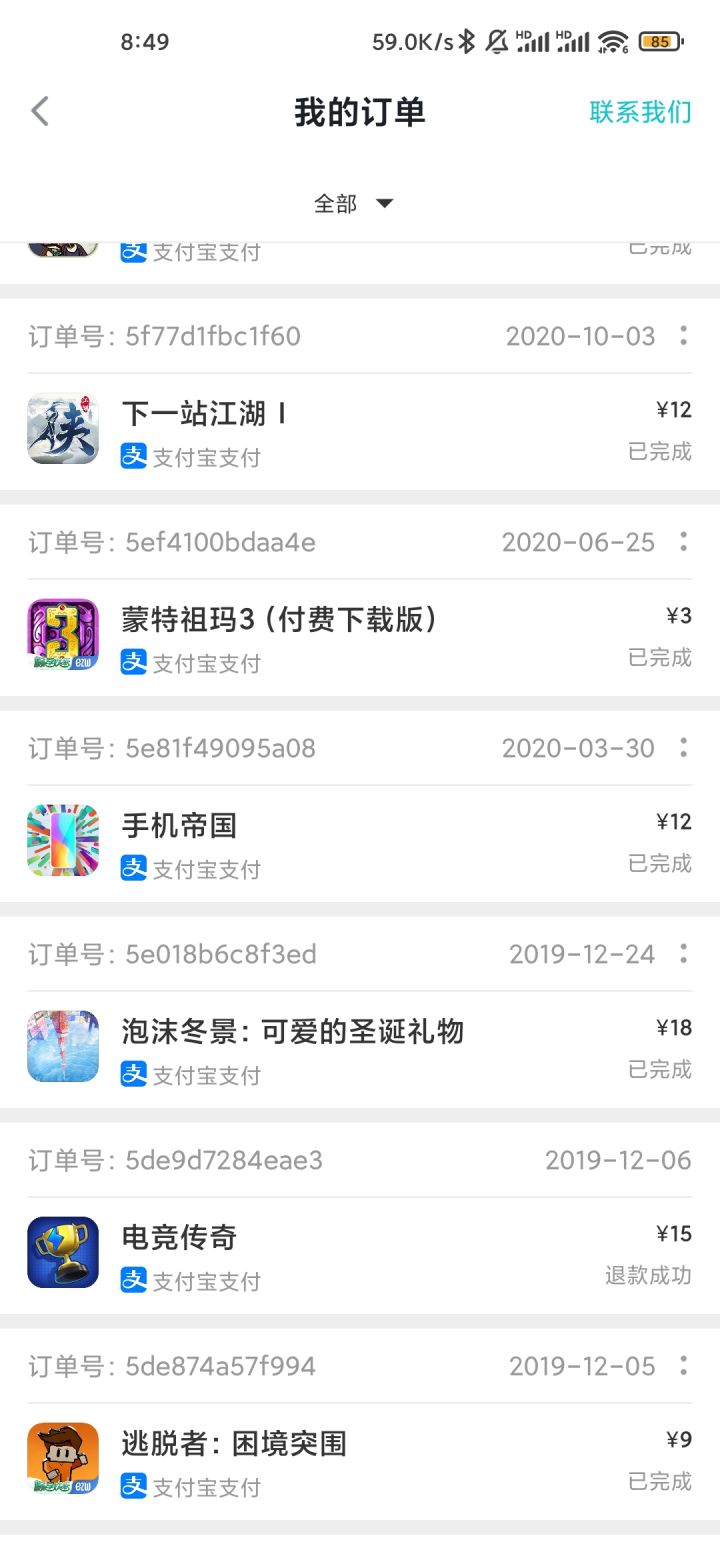Screen dimensions: 720x1560
Task: Go back with the left arrow button
Action: (x=40, y=112)
